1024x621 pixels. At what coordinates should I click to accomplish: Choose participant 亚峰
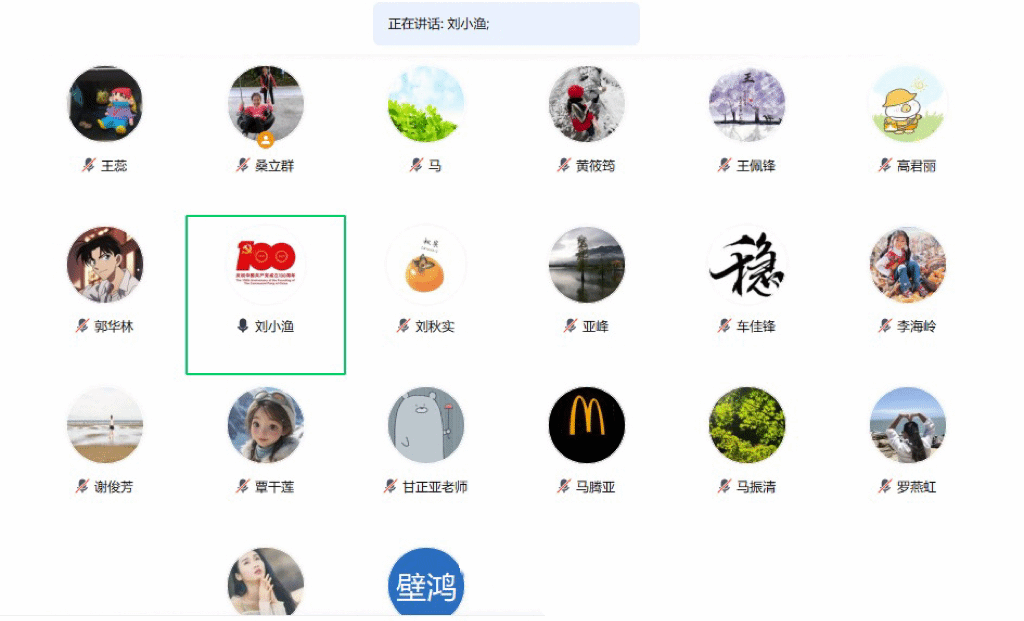(587, 265)
